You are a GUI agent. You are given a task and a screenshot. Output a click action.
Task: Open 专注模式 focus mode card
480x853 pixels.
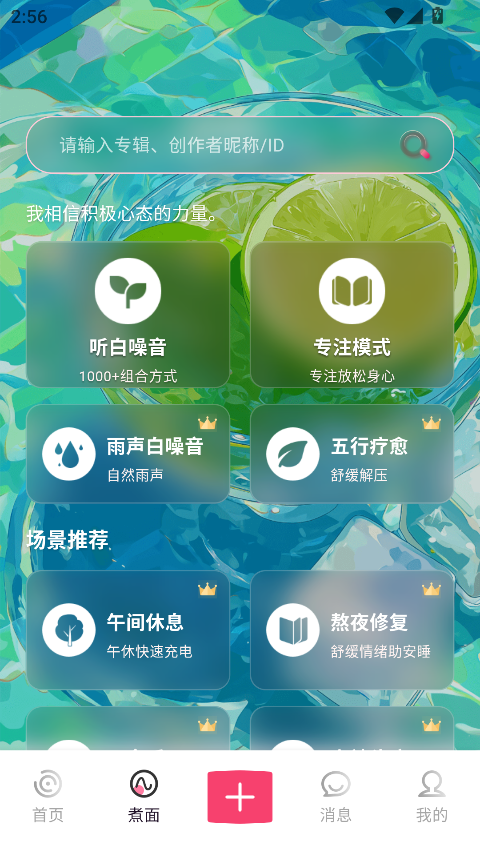pyautogui.click(x=352, y=314)
